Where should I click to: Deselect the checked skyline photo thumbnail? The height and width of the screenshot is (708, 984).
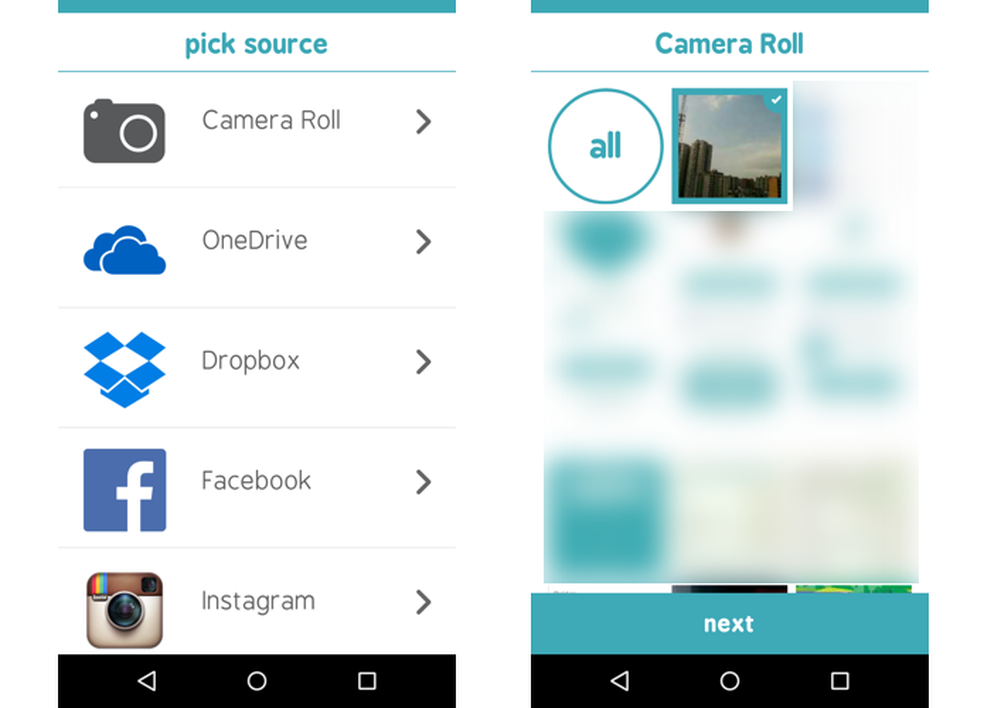(x=729, y=146)
